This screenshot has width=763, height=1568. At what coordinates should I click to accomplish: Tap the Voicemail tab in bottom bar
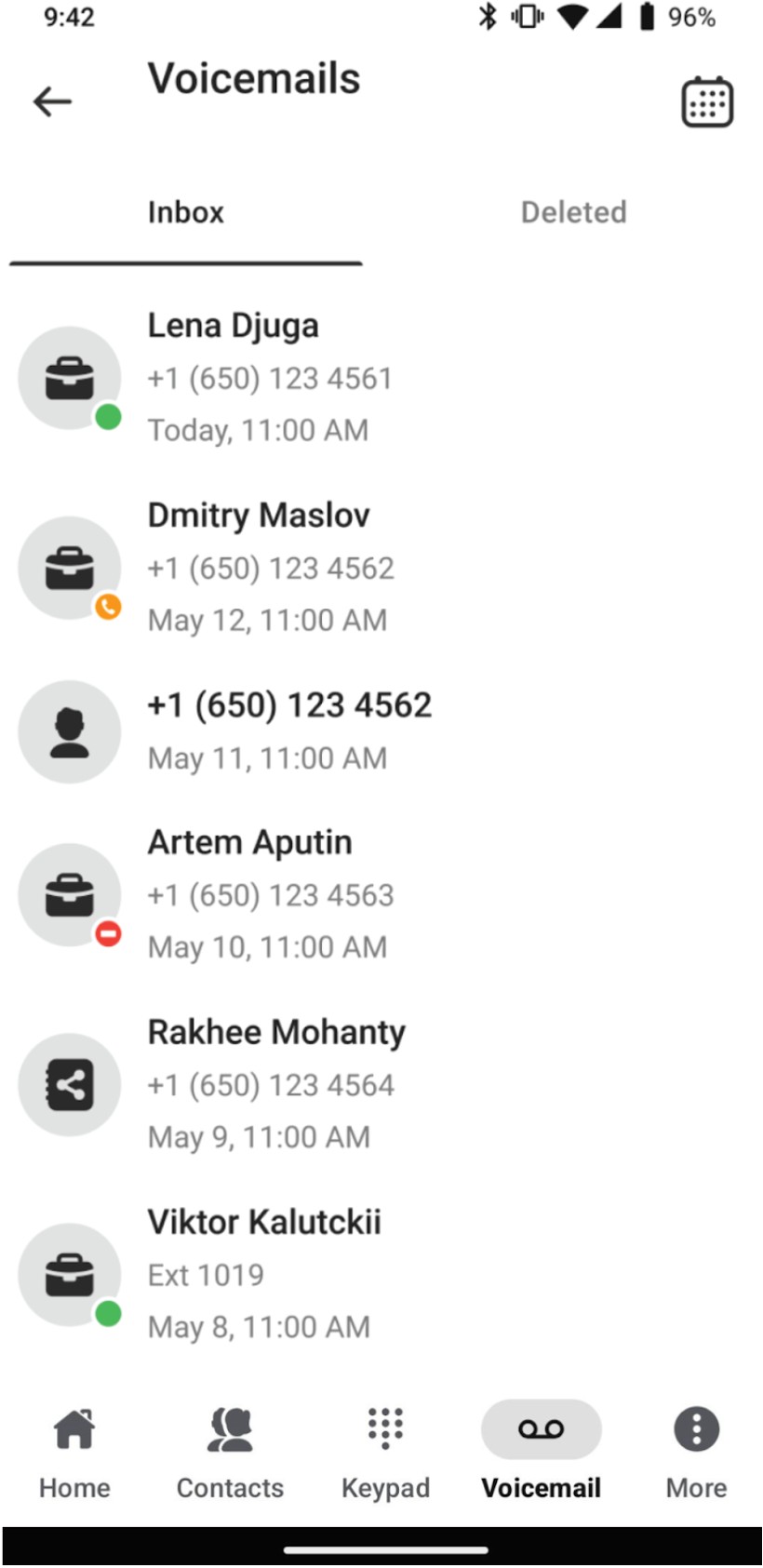pyautogui.click(x=541, y=1452)
